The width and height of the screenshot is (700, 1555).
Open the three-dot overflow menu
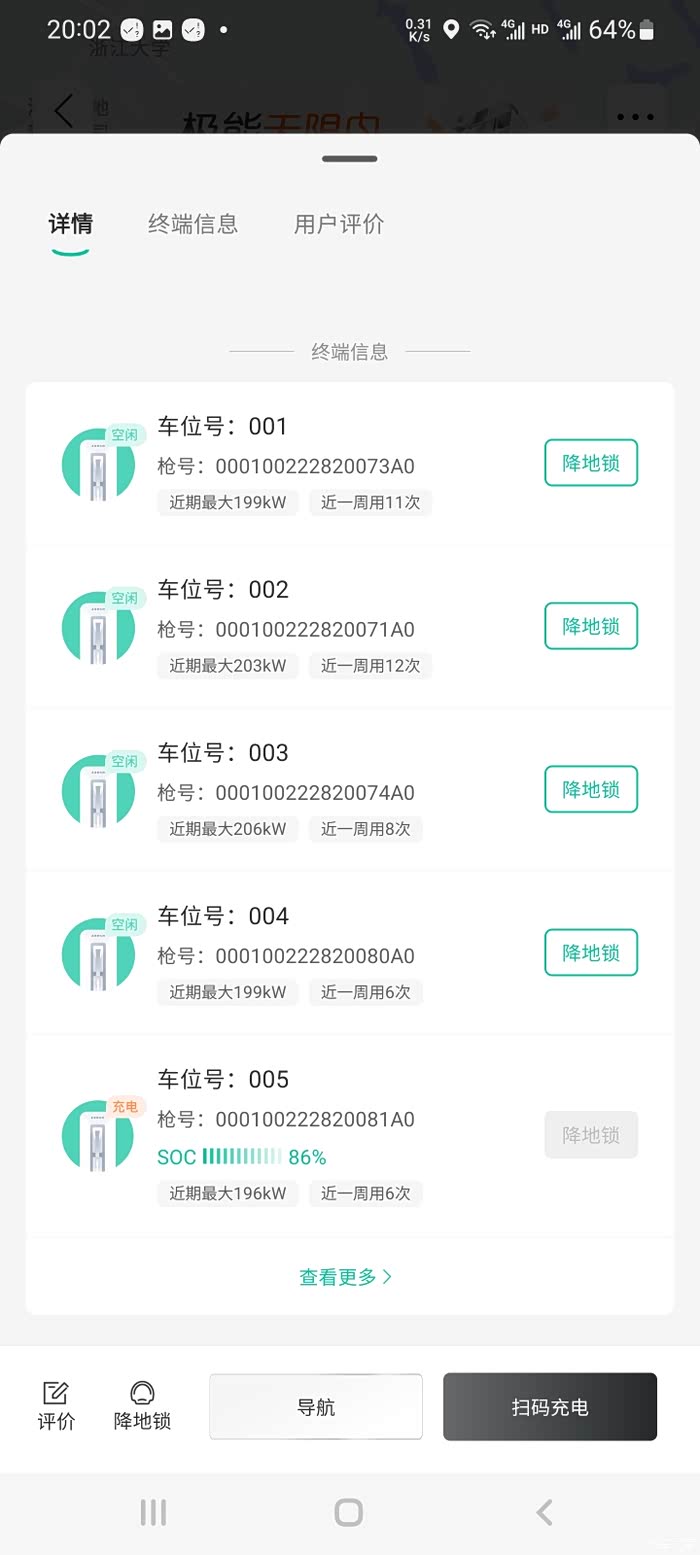(635, 117)
